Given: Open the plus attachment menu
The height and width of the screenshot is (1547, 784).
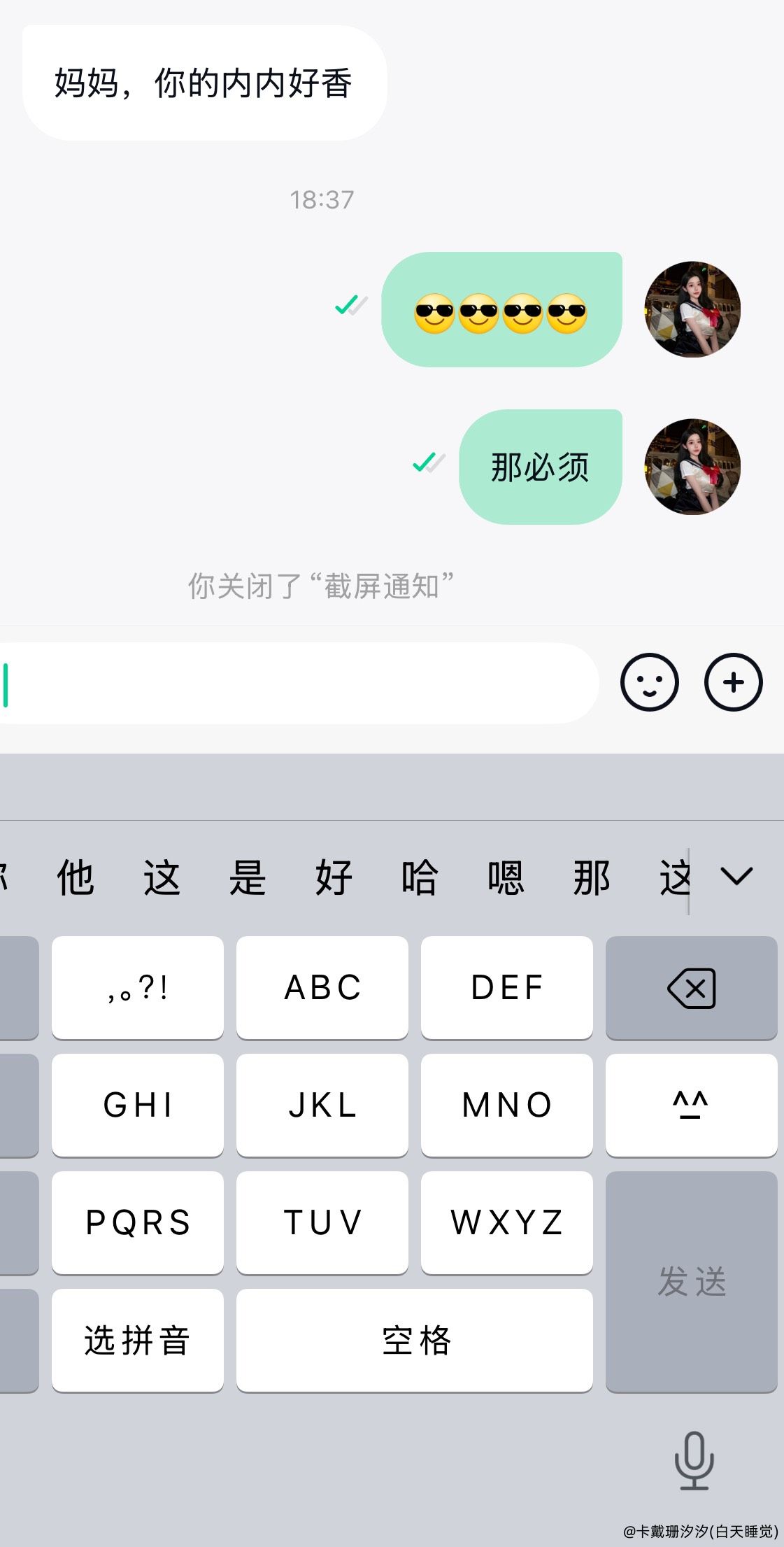Looking at the screenshot, I should (x=733, y=682).
